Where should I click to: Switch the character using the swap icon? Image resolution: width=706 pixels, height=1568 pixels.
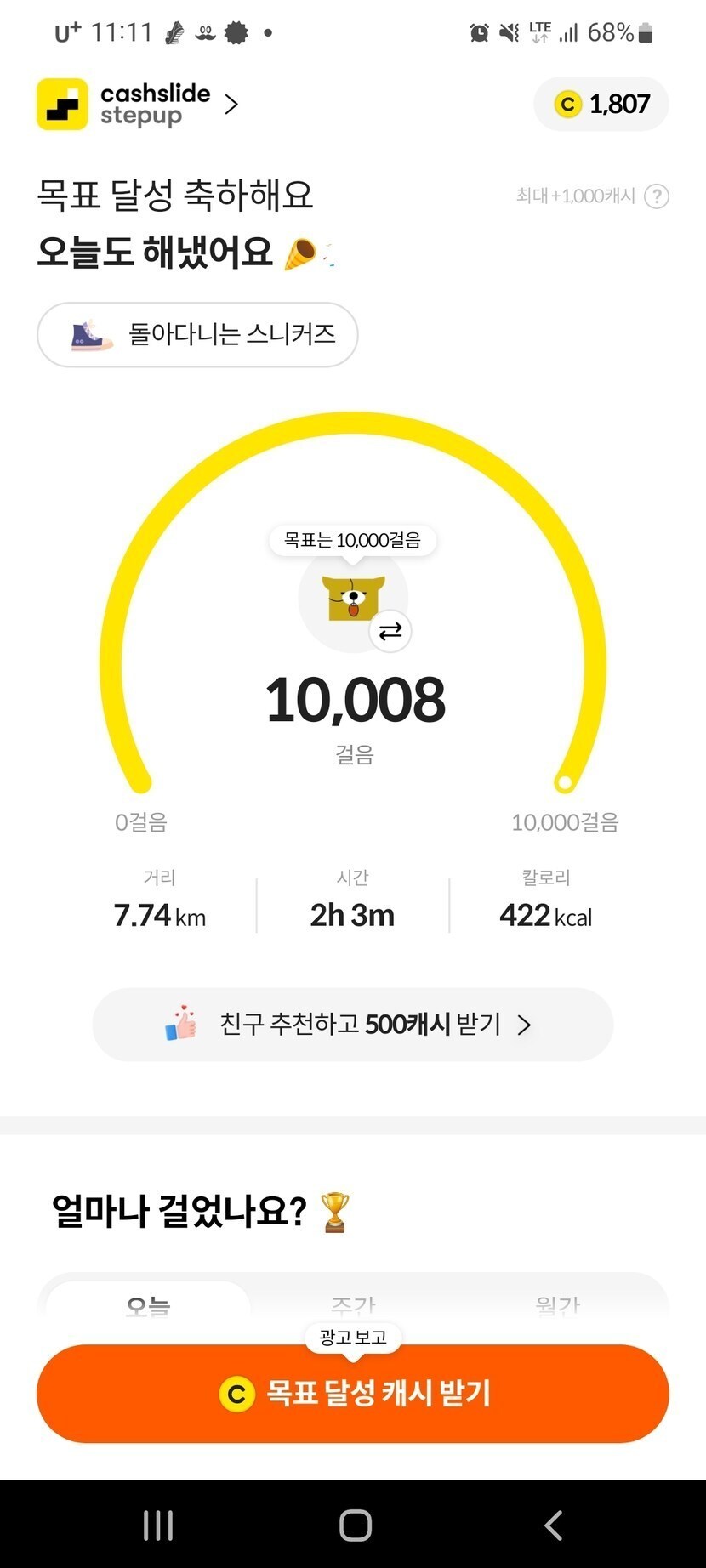point(390,632)
